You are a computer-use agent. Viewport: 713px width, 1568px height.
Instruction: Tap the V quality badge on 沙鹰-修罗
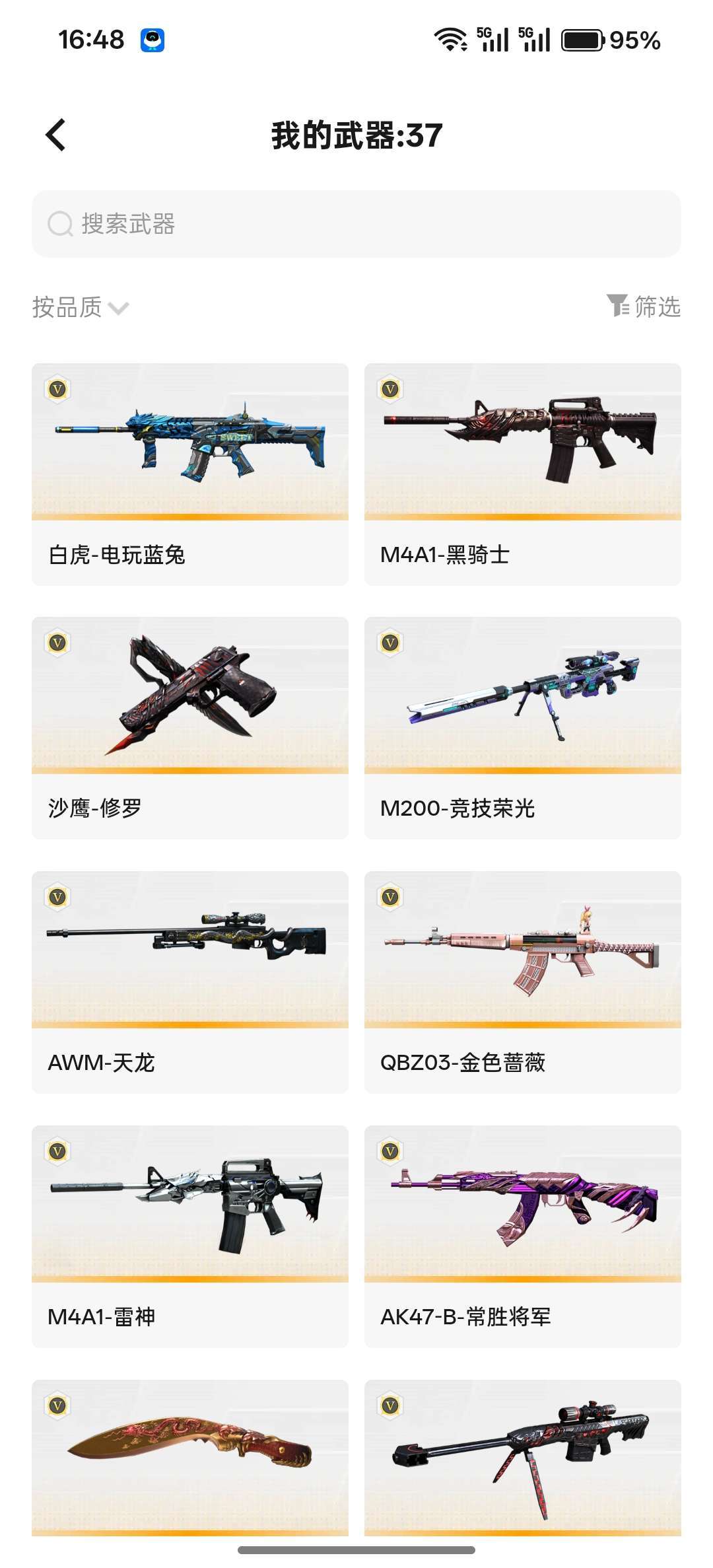tap(58, 643)
